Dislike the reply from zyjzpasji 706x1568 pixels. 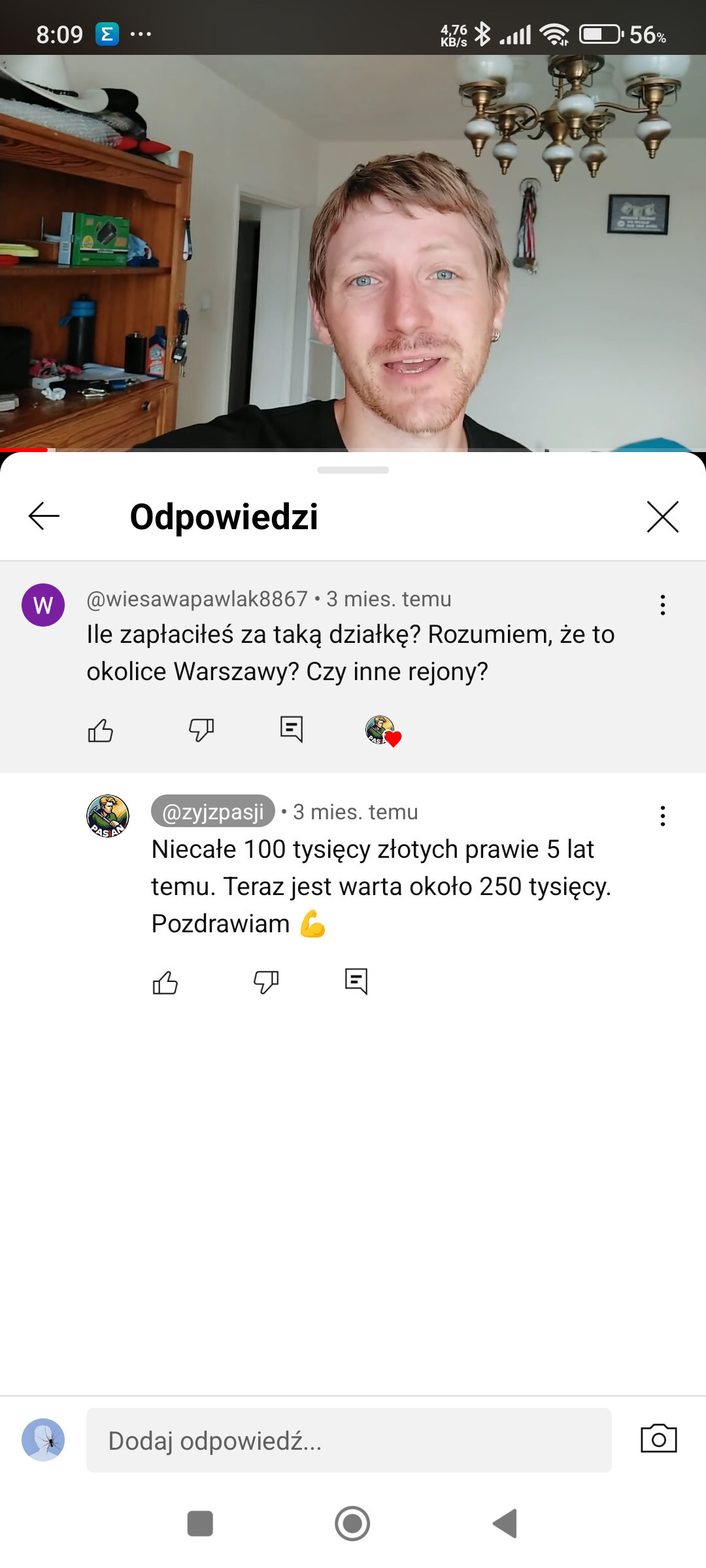(x=266, y=982)
